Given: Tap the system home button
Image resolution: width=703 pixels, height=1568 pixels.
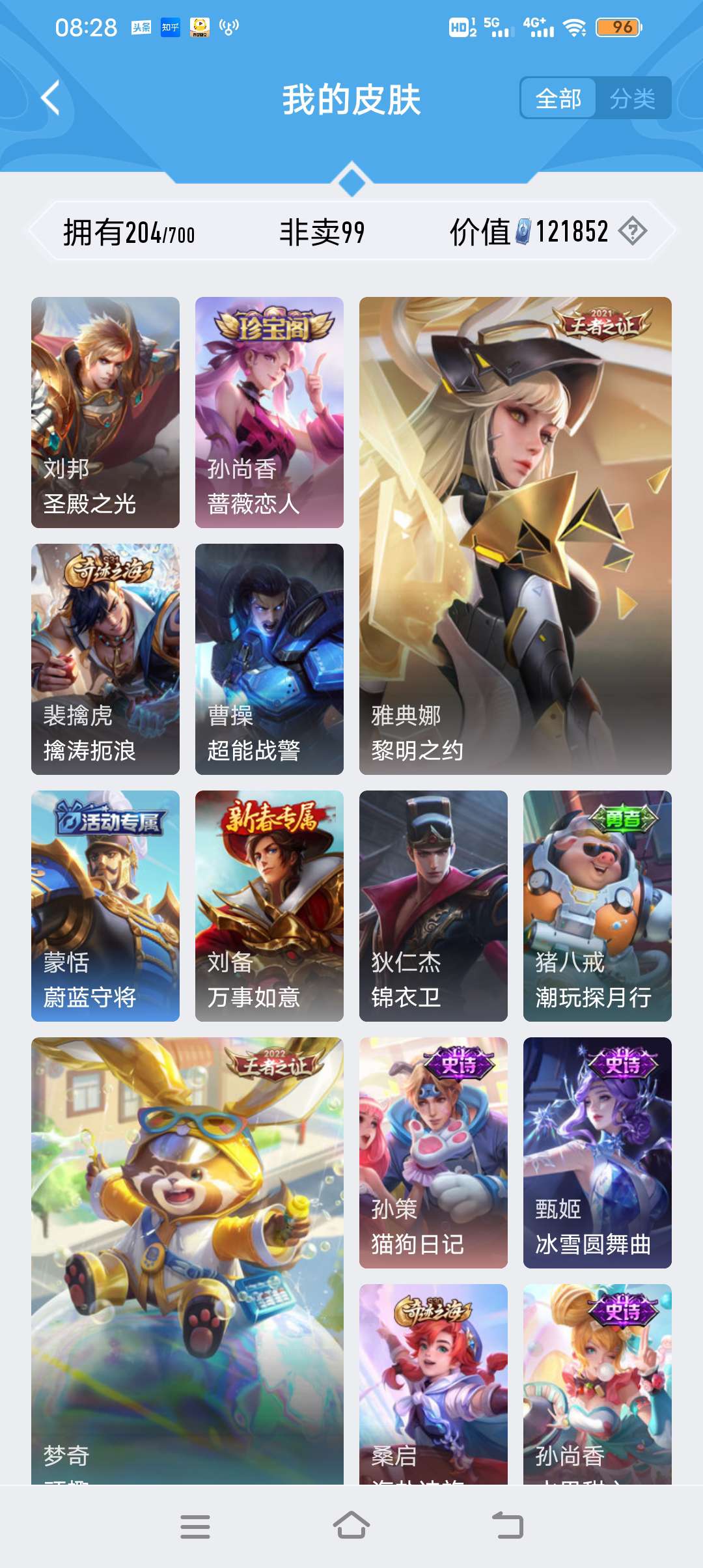Looking at the screenshot, I should point(351,1526).
